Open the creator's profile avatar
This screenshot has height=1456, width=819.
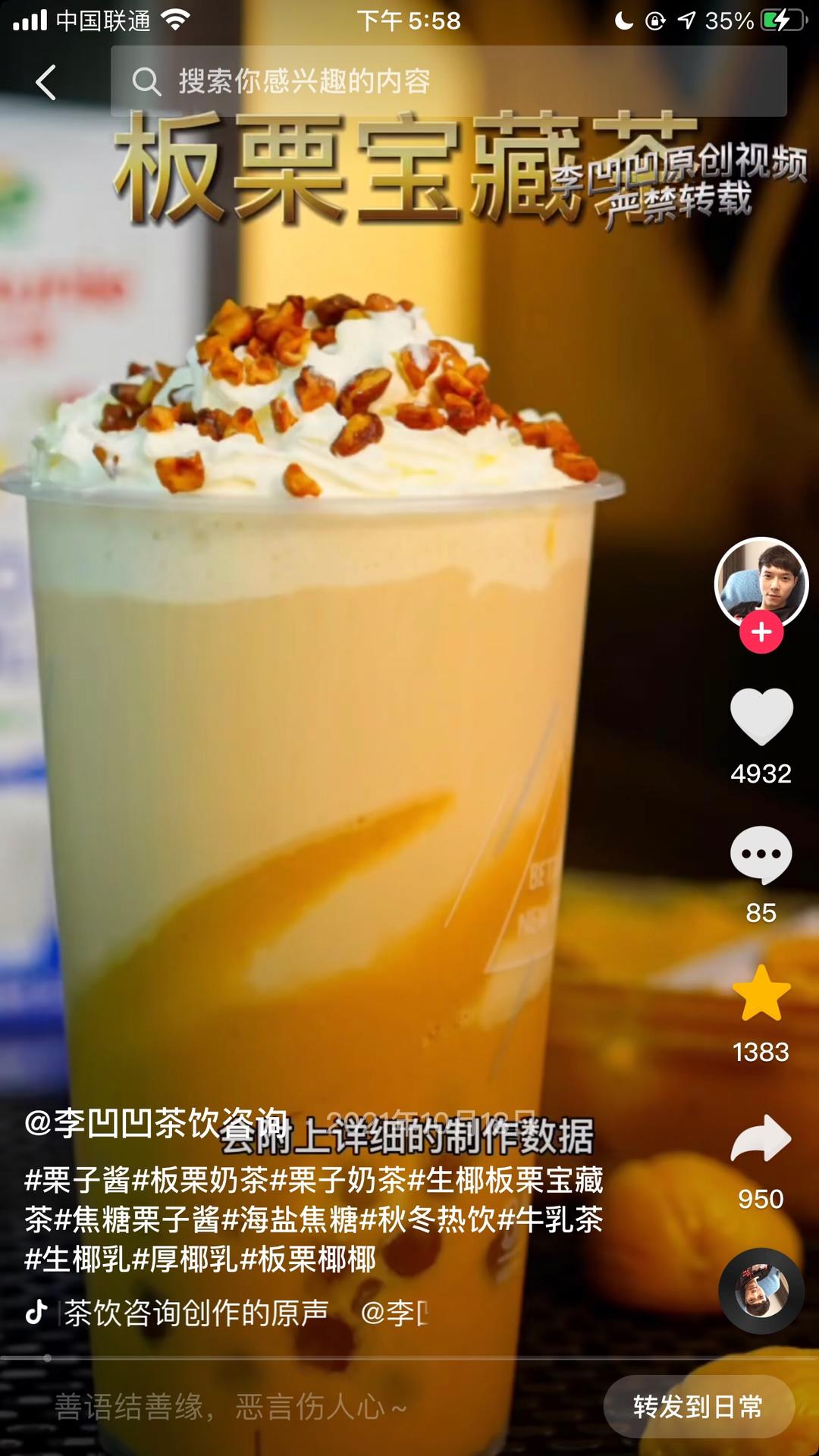(x=761, y=582)
